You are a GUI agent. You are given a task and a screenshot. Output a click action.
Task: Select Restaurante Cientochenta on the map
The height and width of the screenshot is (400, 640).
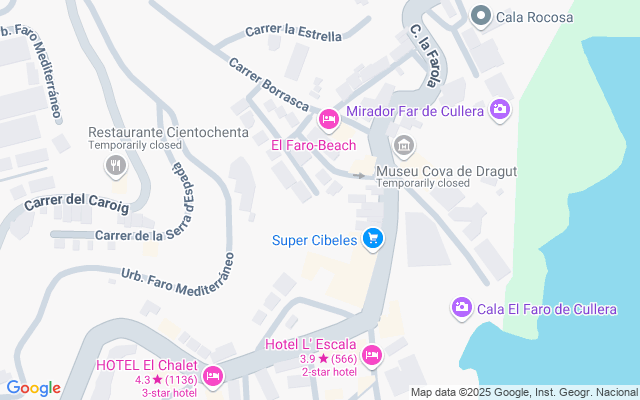point(116,166)
